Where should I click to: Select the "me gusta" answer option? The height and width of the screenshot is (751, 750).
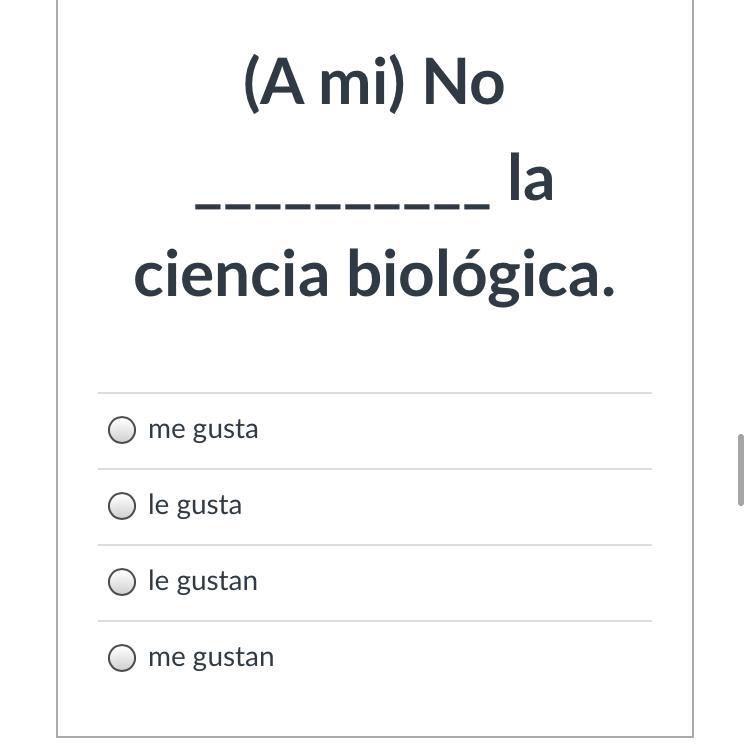pyautogui.click(x=122, y=430)
